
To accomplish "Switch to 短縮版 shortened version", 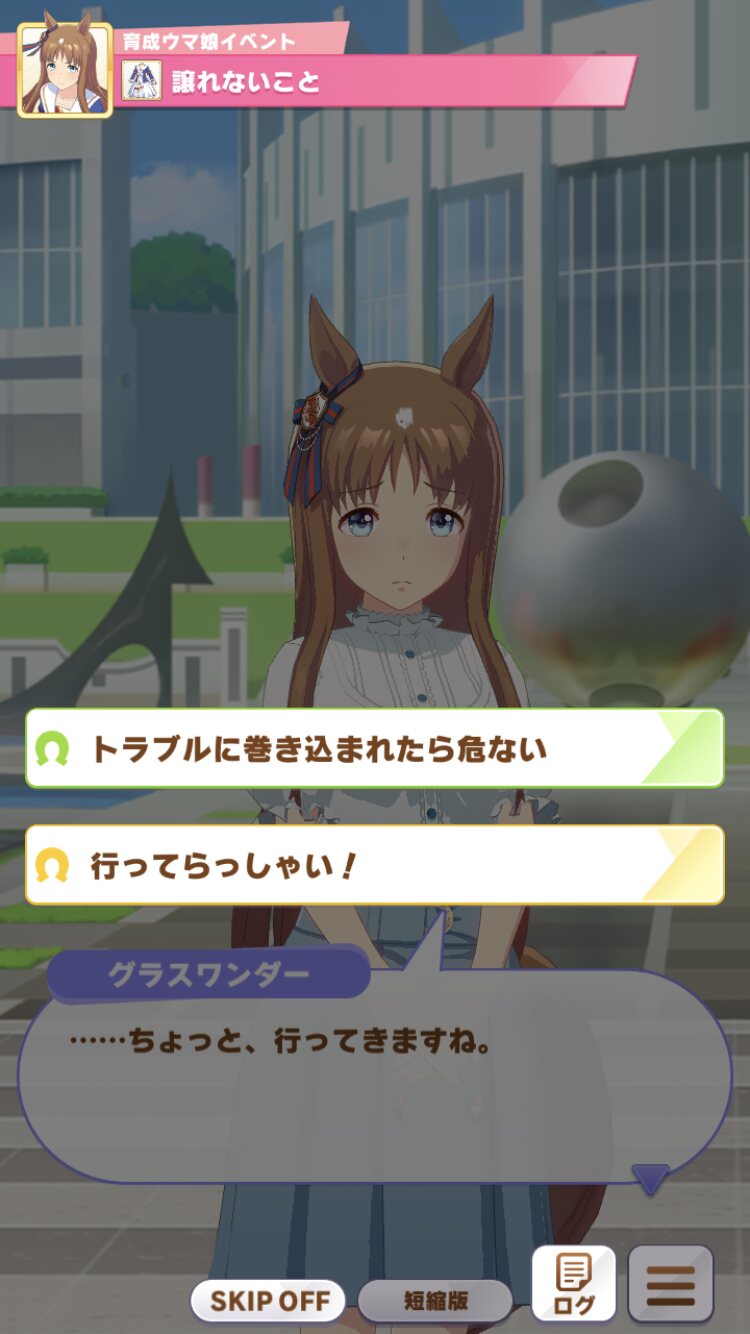I will pyautogui.click(x=435, y=1301).
